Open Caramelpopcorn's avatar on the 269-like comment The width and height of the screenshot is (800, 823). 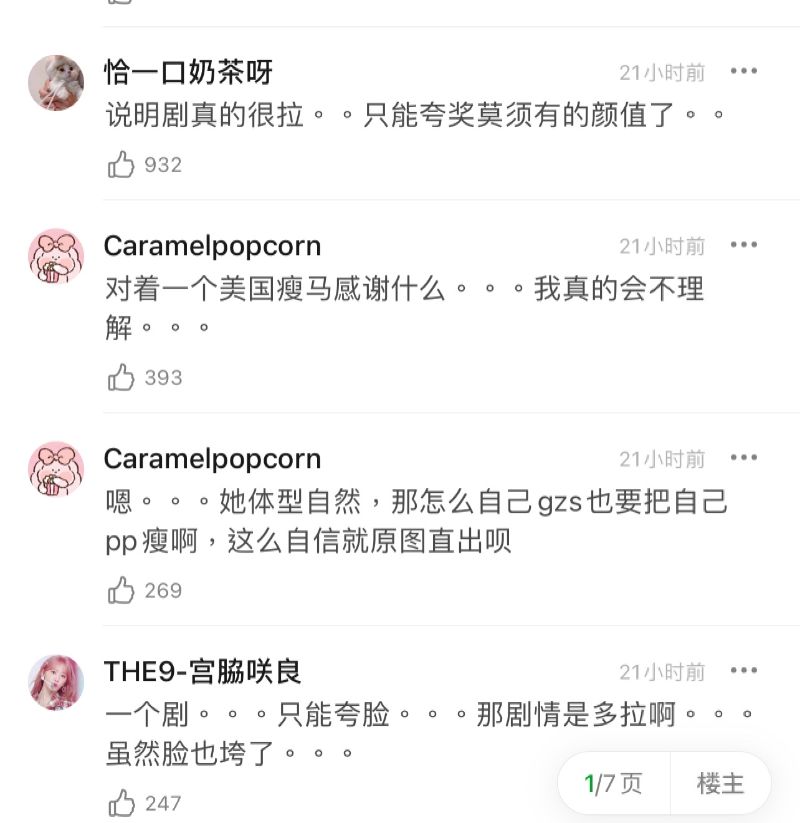pyautogui.click(x=56, y=470)
